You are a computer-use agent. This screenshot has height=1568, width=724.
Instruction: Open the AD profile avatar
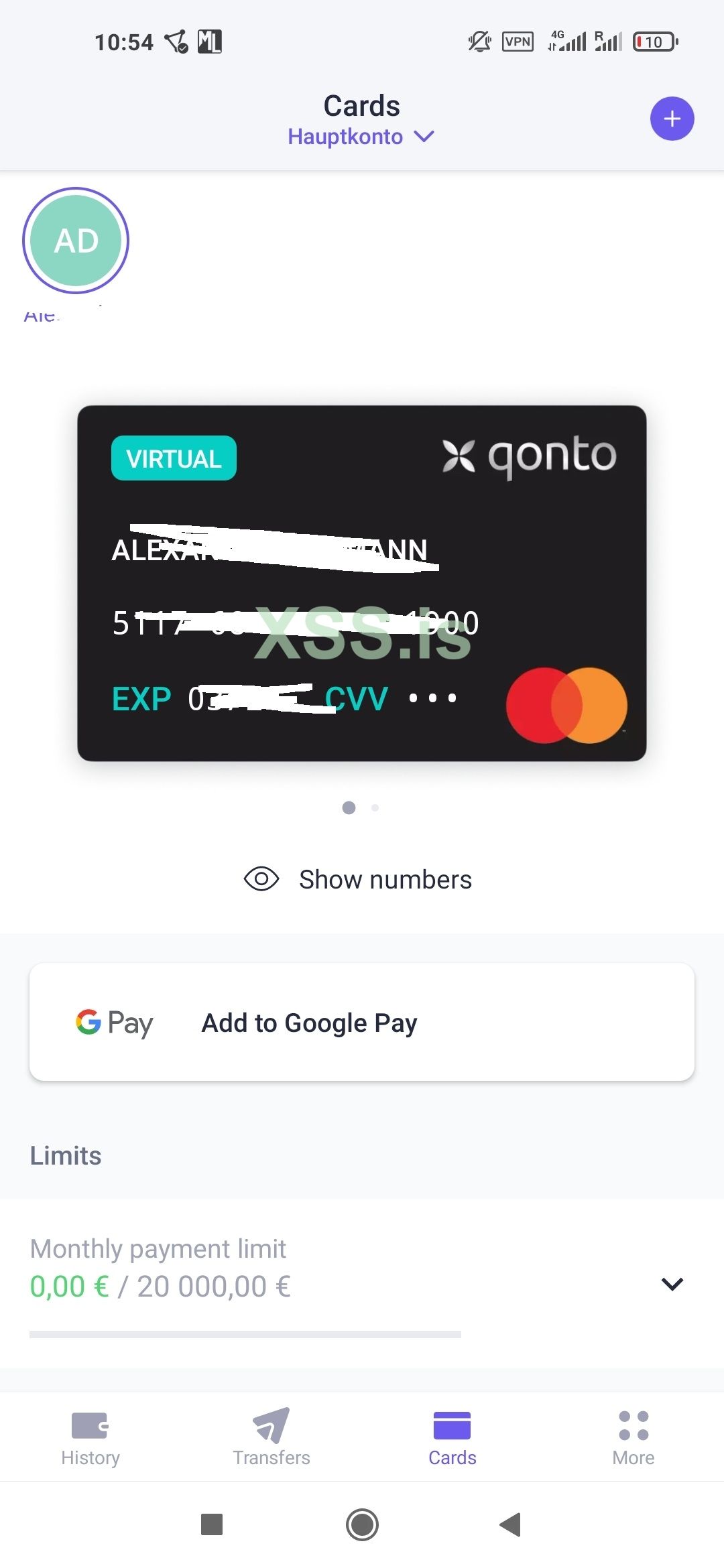click(76, 241)
